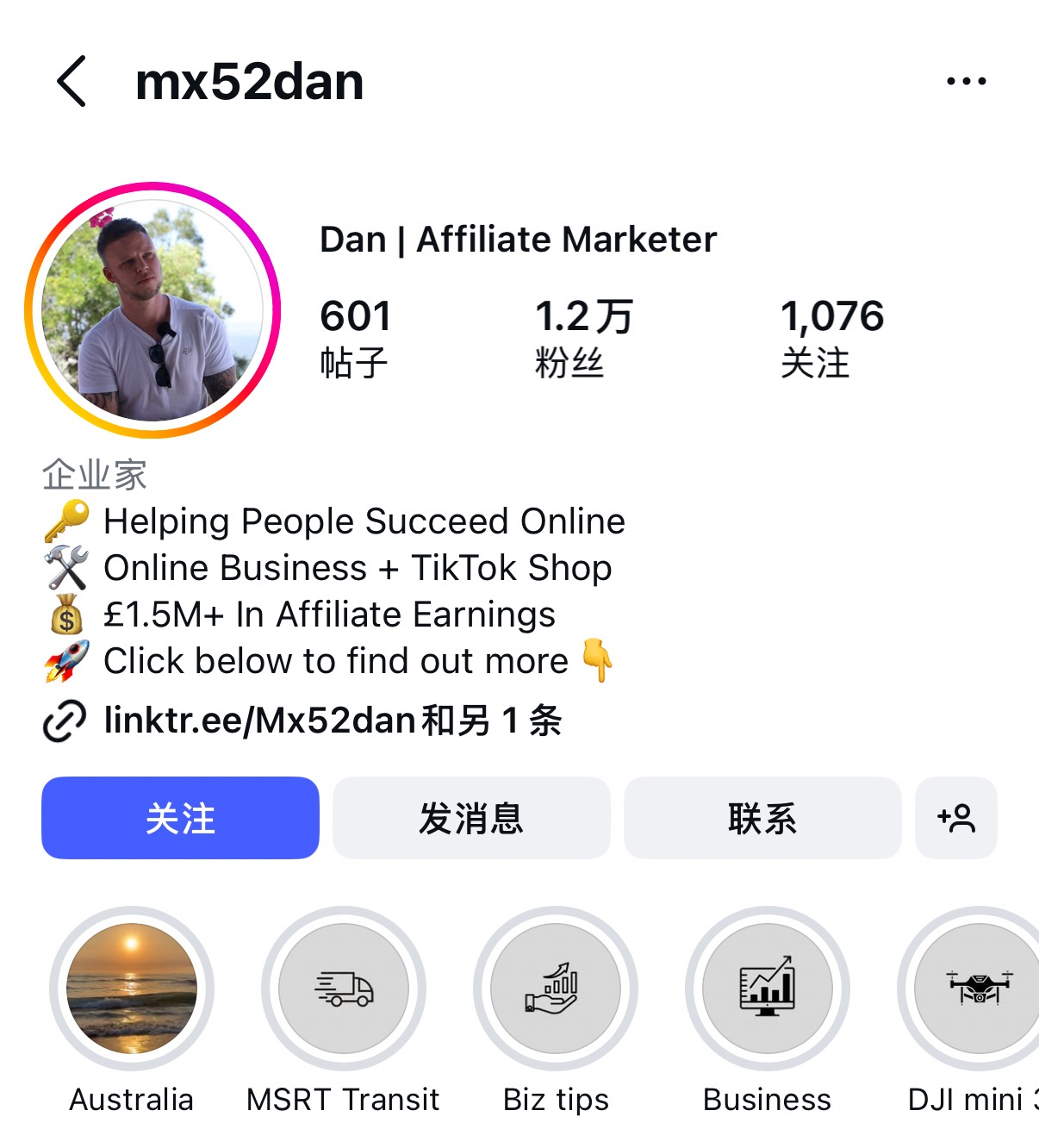Tap the 联系 contact button
The width and height of the screenshot is (1039, 1148).
coord(762,818)
